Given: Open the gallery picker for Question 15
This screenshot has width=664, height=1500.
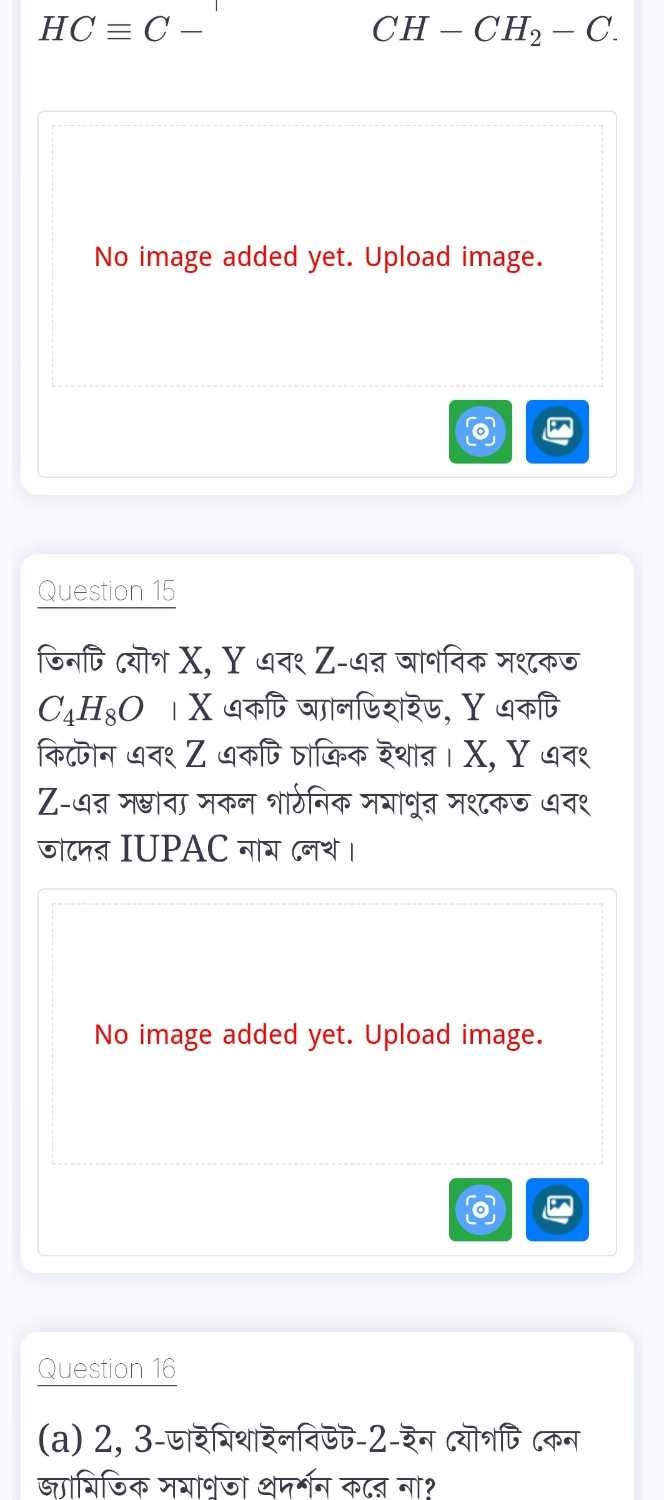Looking at the screenshot, I should (x=557, y=1209).
